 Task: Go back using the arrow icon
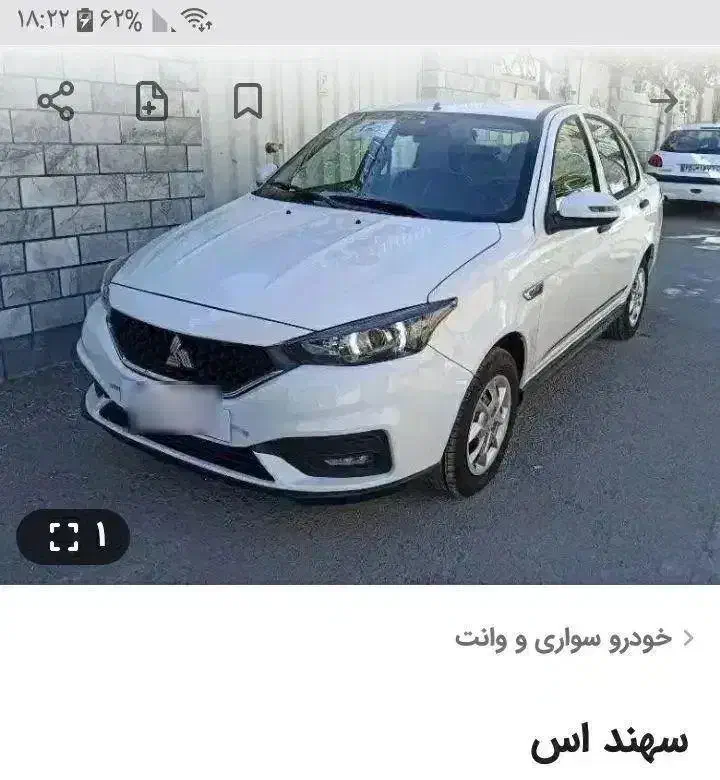coord(664,101)
